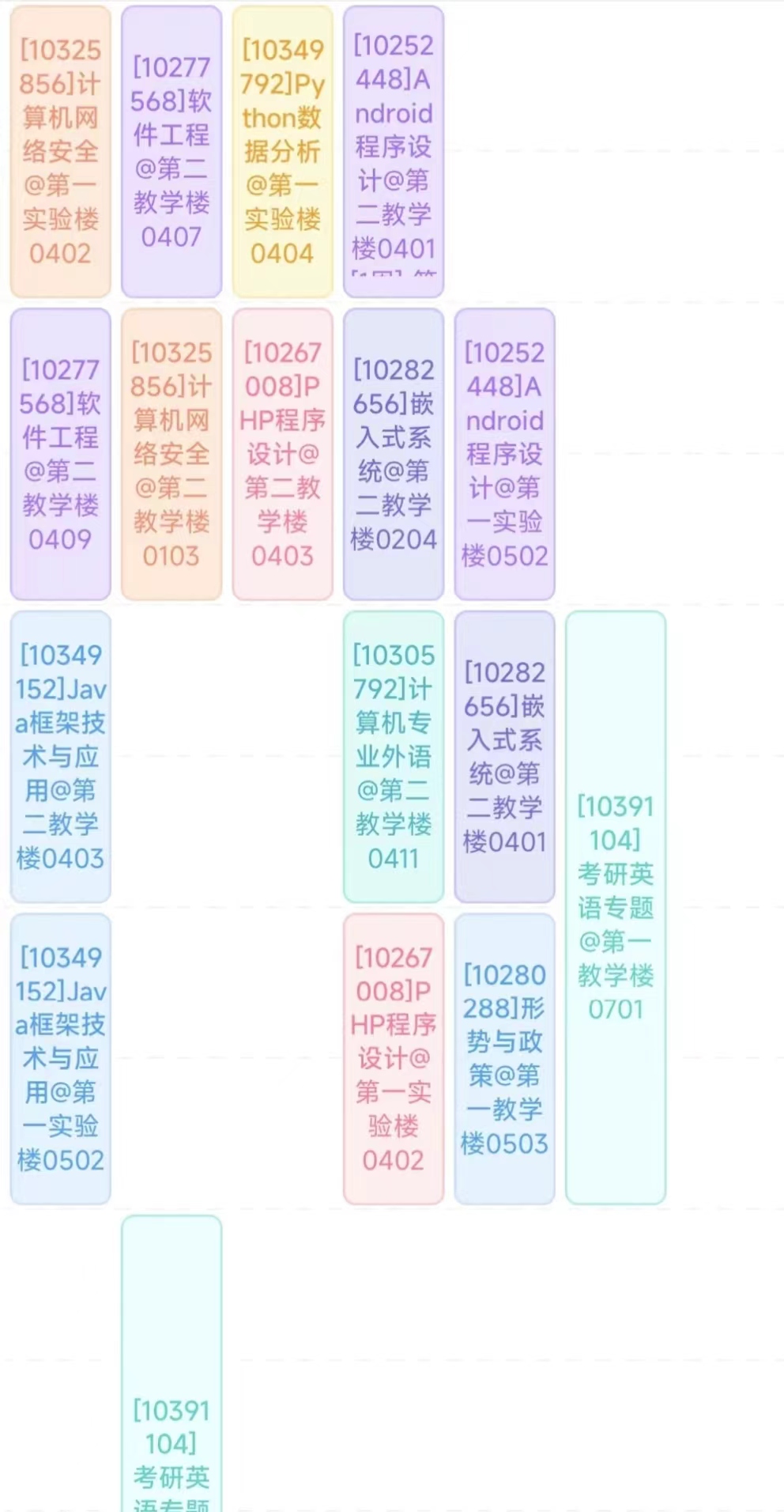Open 考研英语专题 class in 第一教学楼0701
Viewport: 784px width, 1512px height.
point(616,907)
